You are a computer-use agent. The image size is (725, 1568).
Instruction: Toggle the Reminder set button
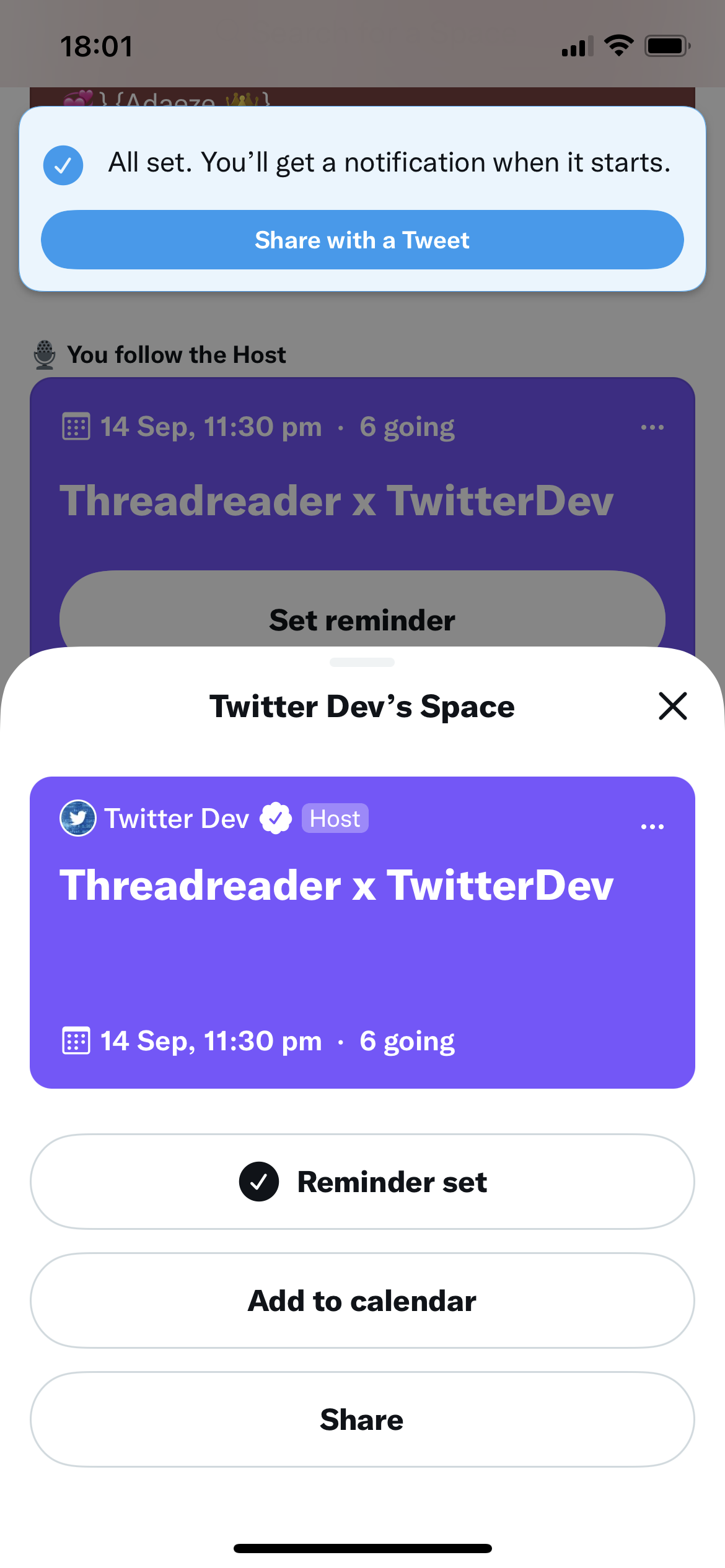(x=362, y=1182)
